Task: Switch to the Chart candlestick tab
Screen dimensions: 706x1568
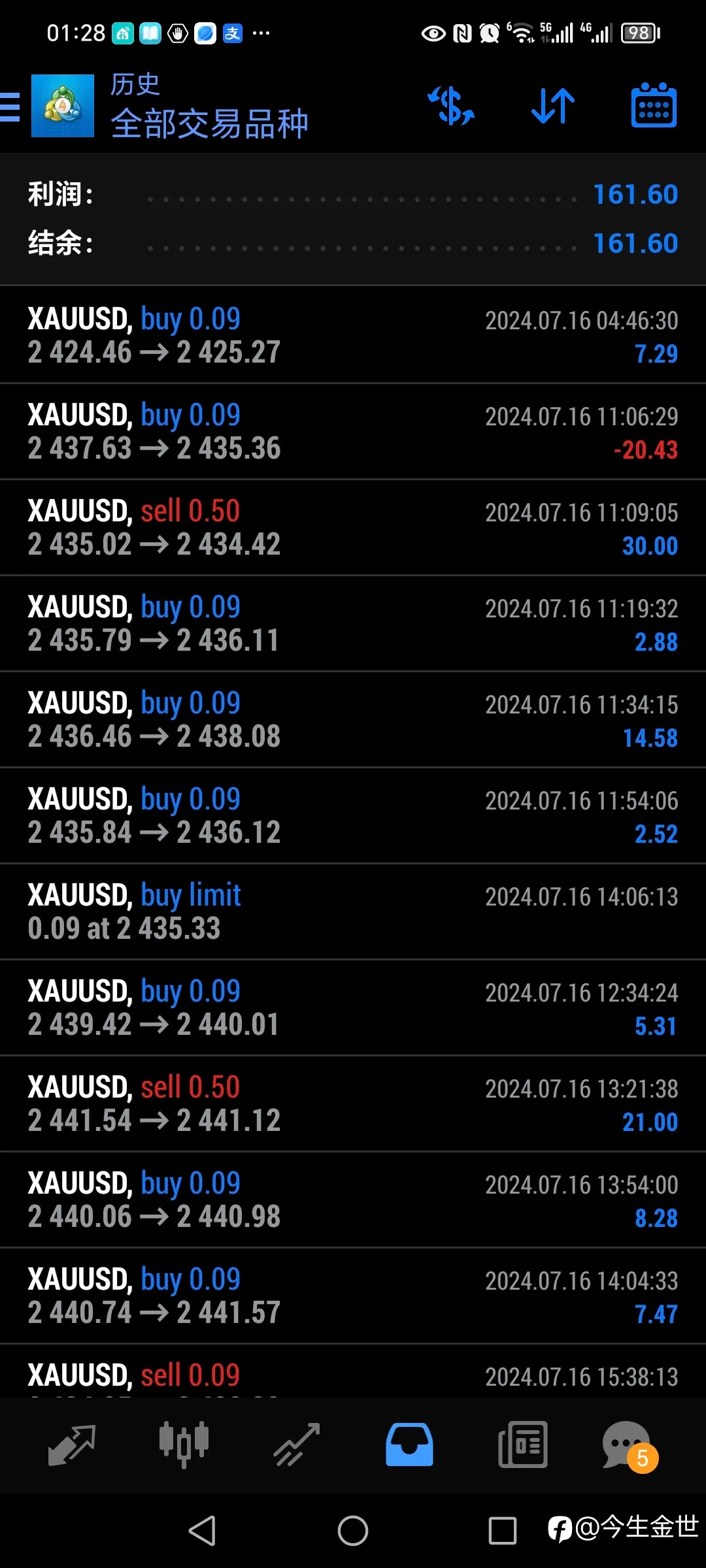Action: click(184, 1445)
